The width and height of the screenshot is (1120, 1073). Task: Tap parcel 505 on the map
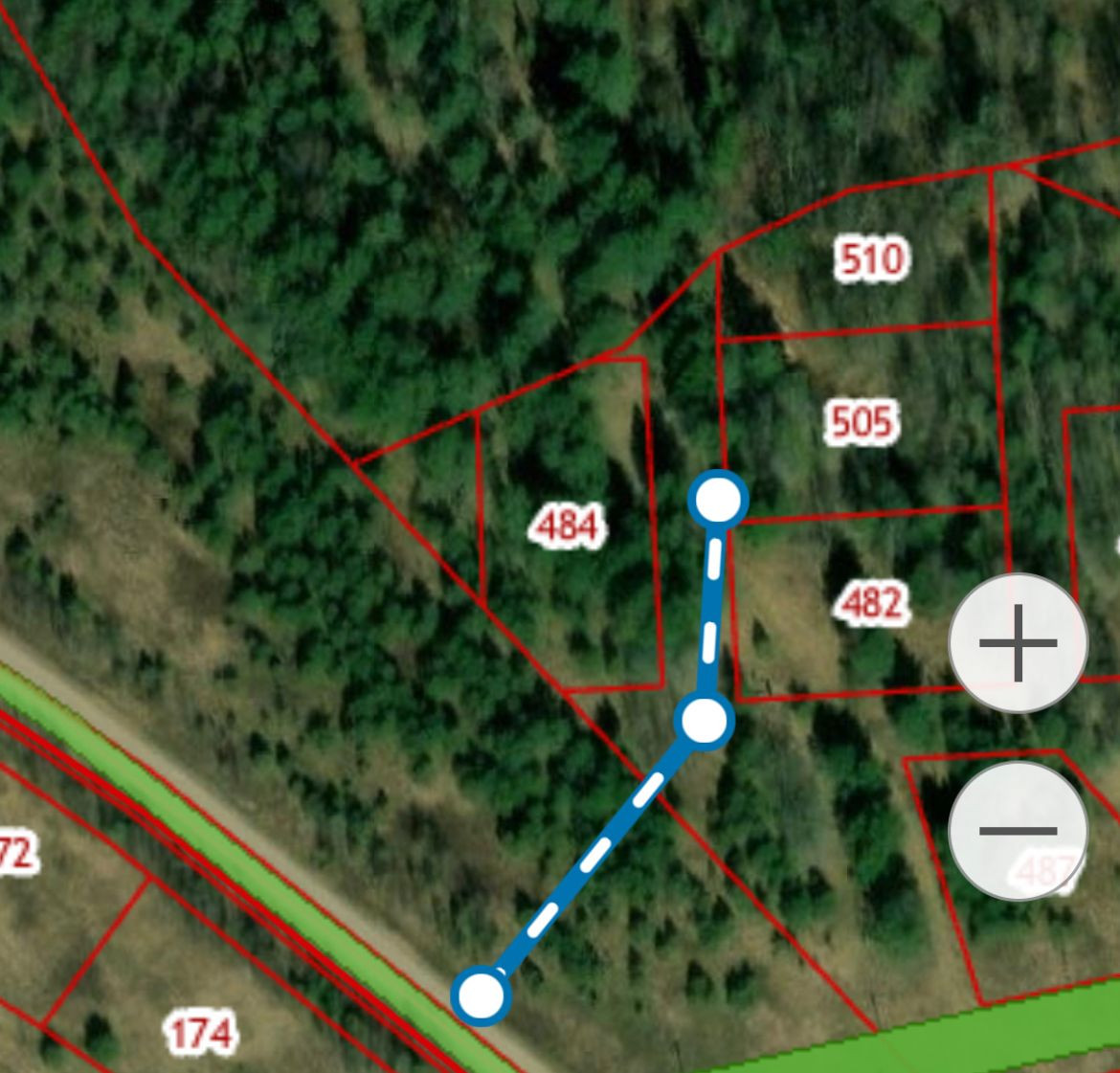point(862,422)
